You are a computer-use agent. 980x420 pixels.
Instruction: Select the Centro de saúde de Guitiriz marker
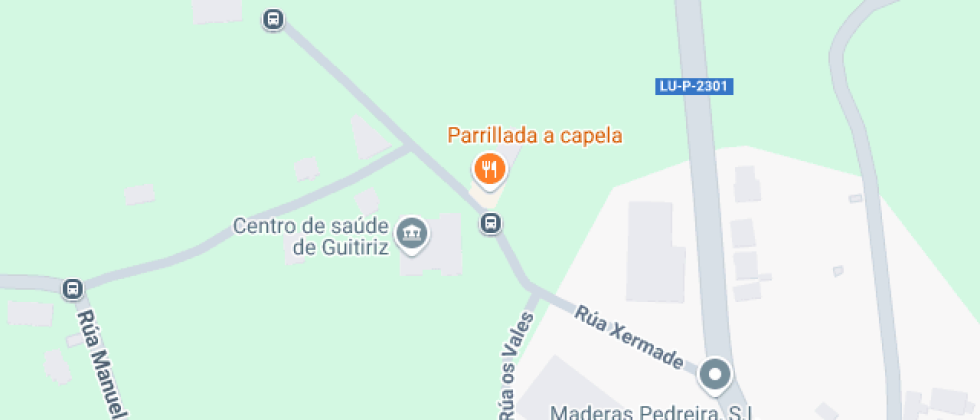[411, 234]
